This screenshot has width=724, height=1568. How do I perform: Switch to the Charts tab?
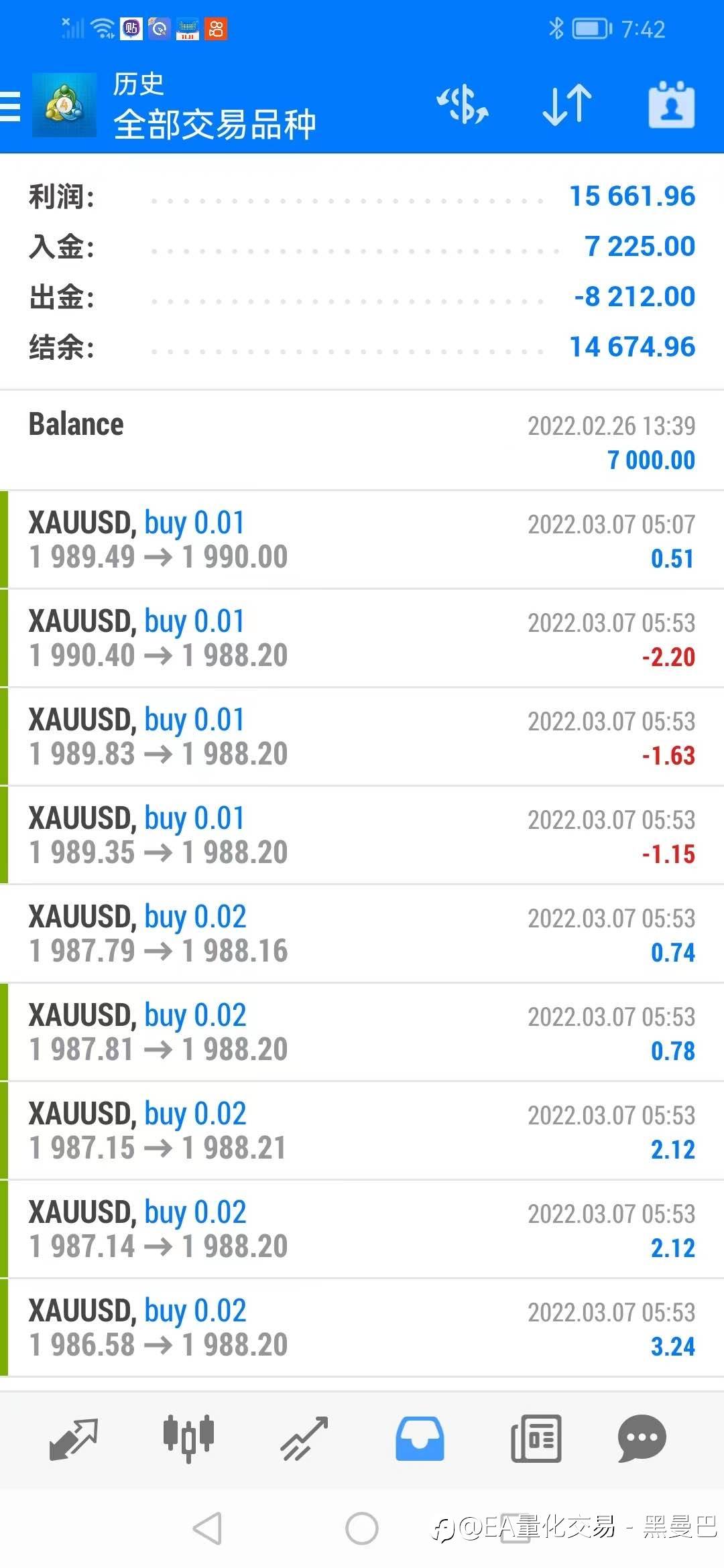pyautogui.click(x=188, y=1439)
